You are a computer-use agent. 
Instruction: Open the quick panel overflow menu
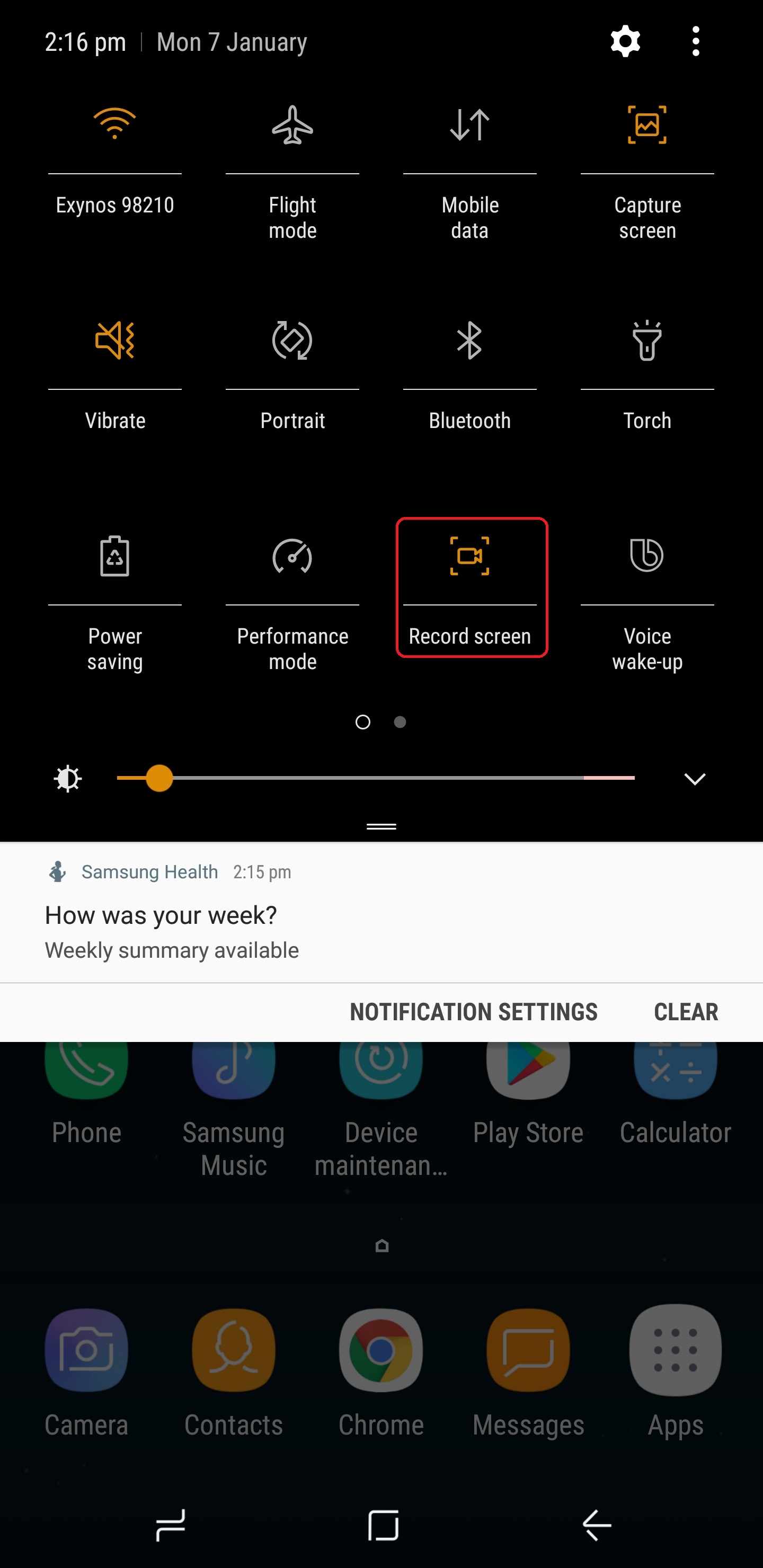(695, 42)
